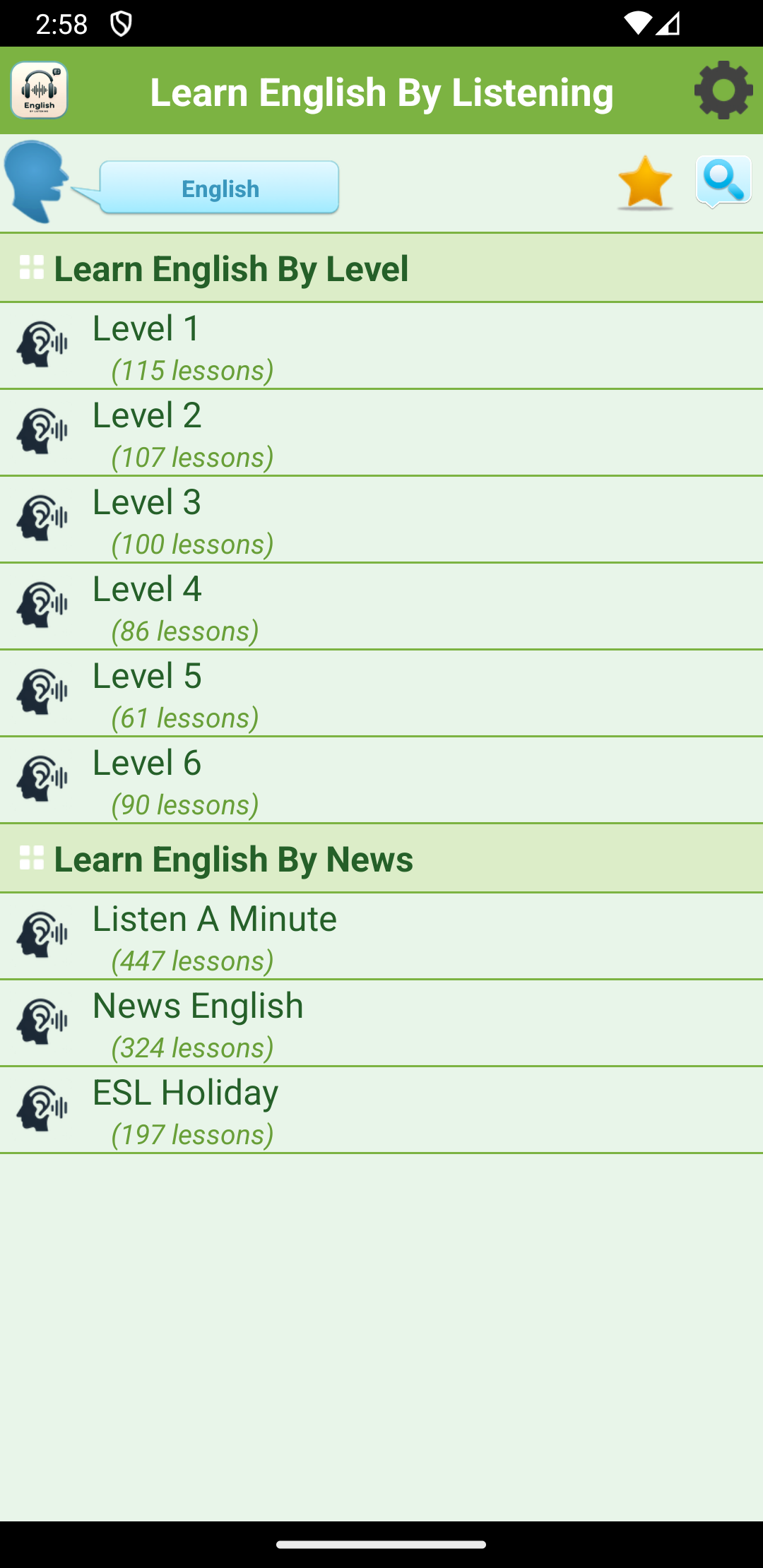
Task: Open the settings gear
Action: 723,90
